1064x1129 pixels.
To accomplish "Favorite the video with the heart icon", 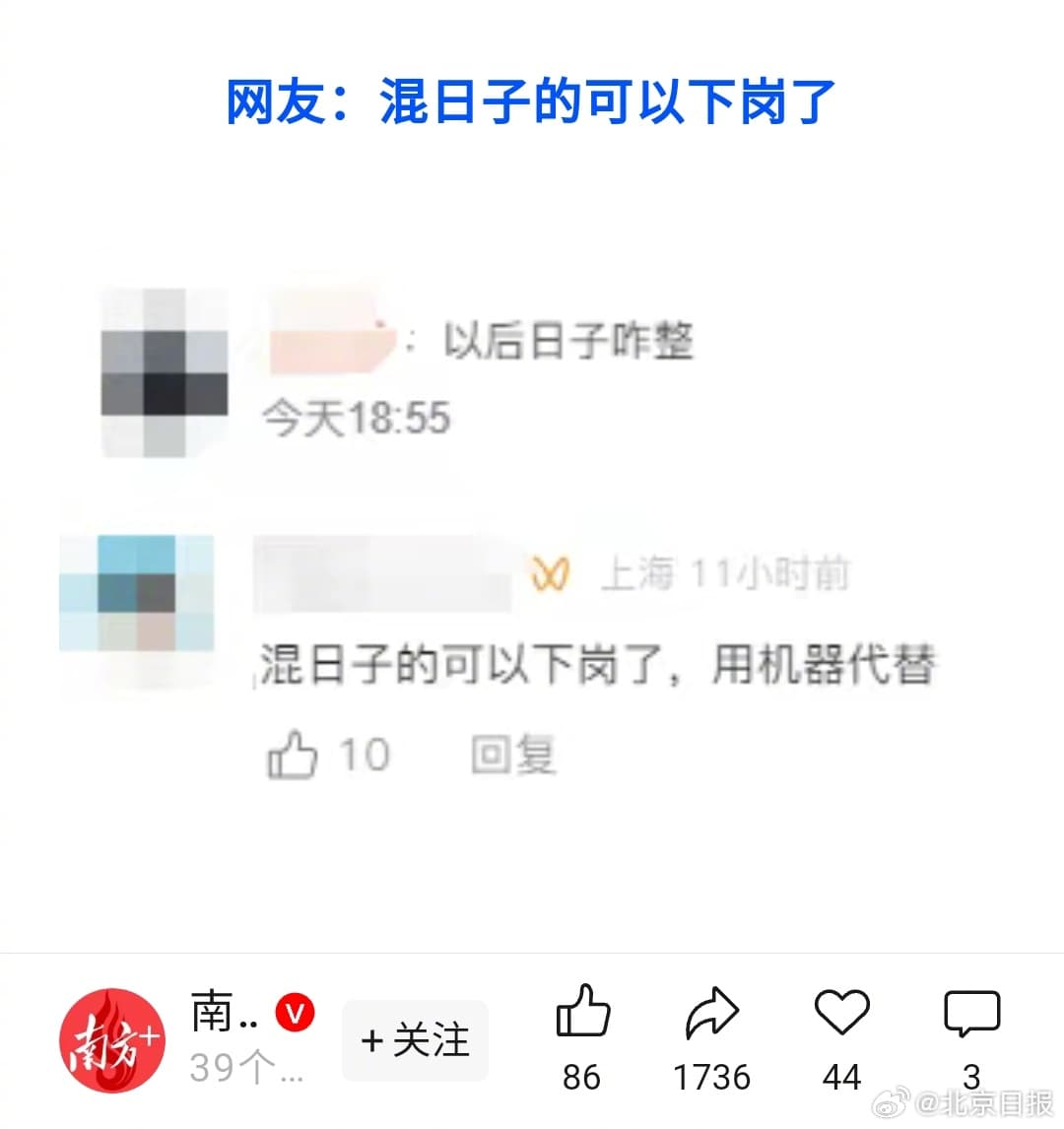I will pyautogui.click(x=841, y=1014).
